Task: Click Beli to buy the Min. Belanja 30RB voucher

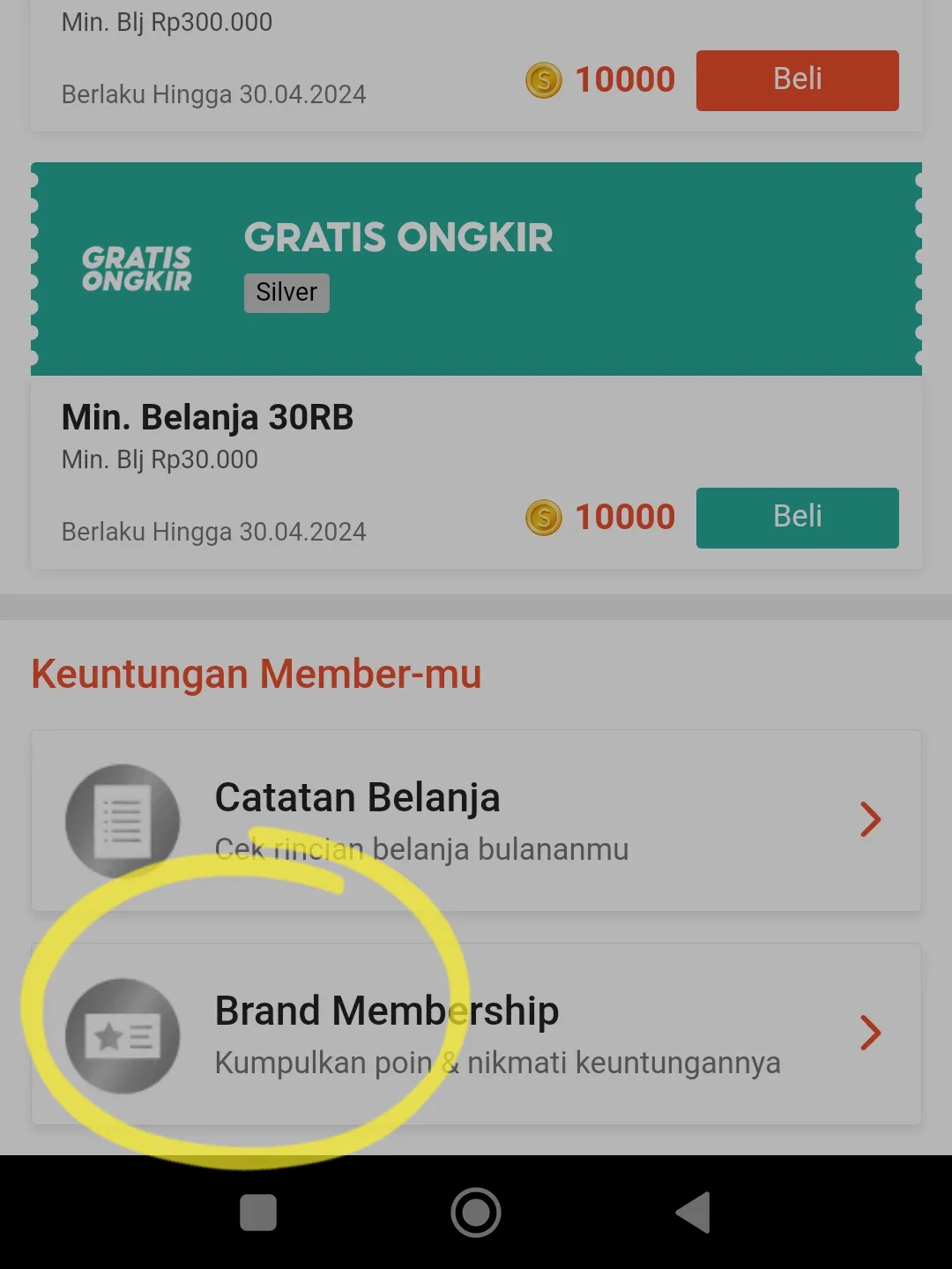Action: pyautogui.click(x=797, y=518)
